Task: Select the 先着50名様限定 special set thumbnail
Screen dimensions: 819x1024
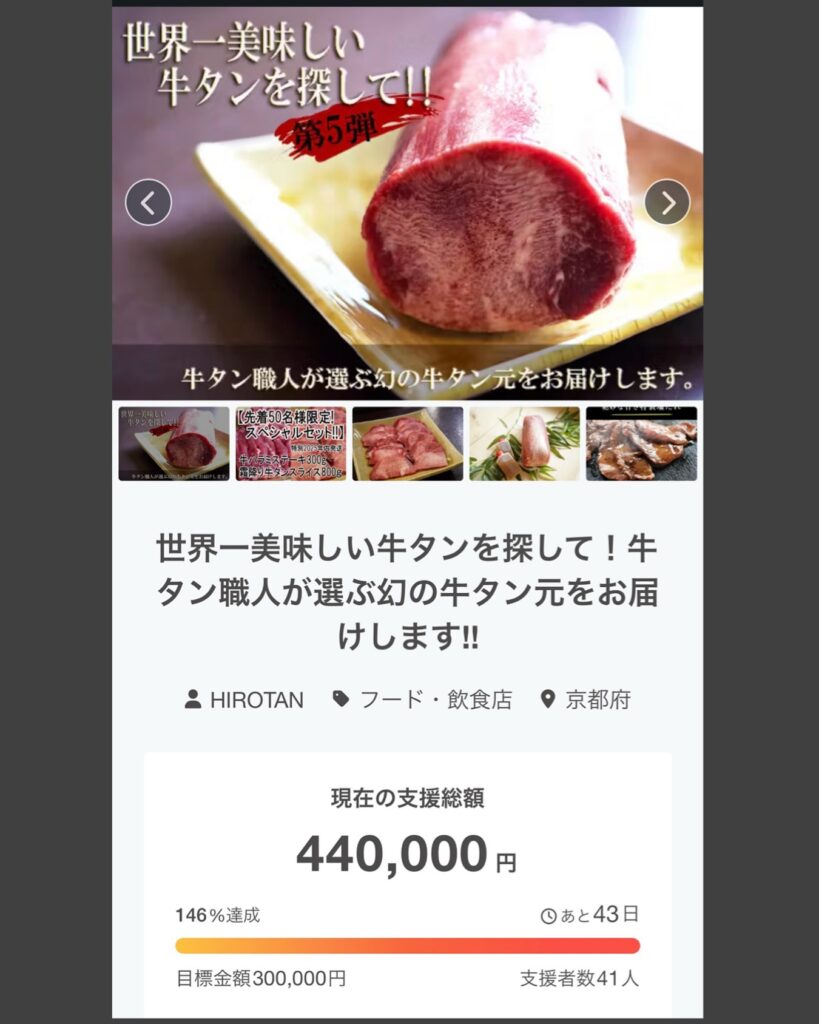Action: click(291, 444)
